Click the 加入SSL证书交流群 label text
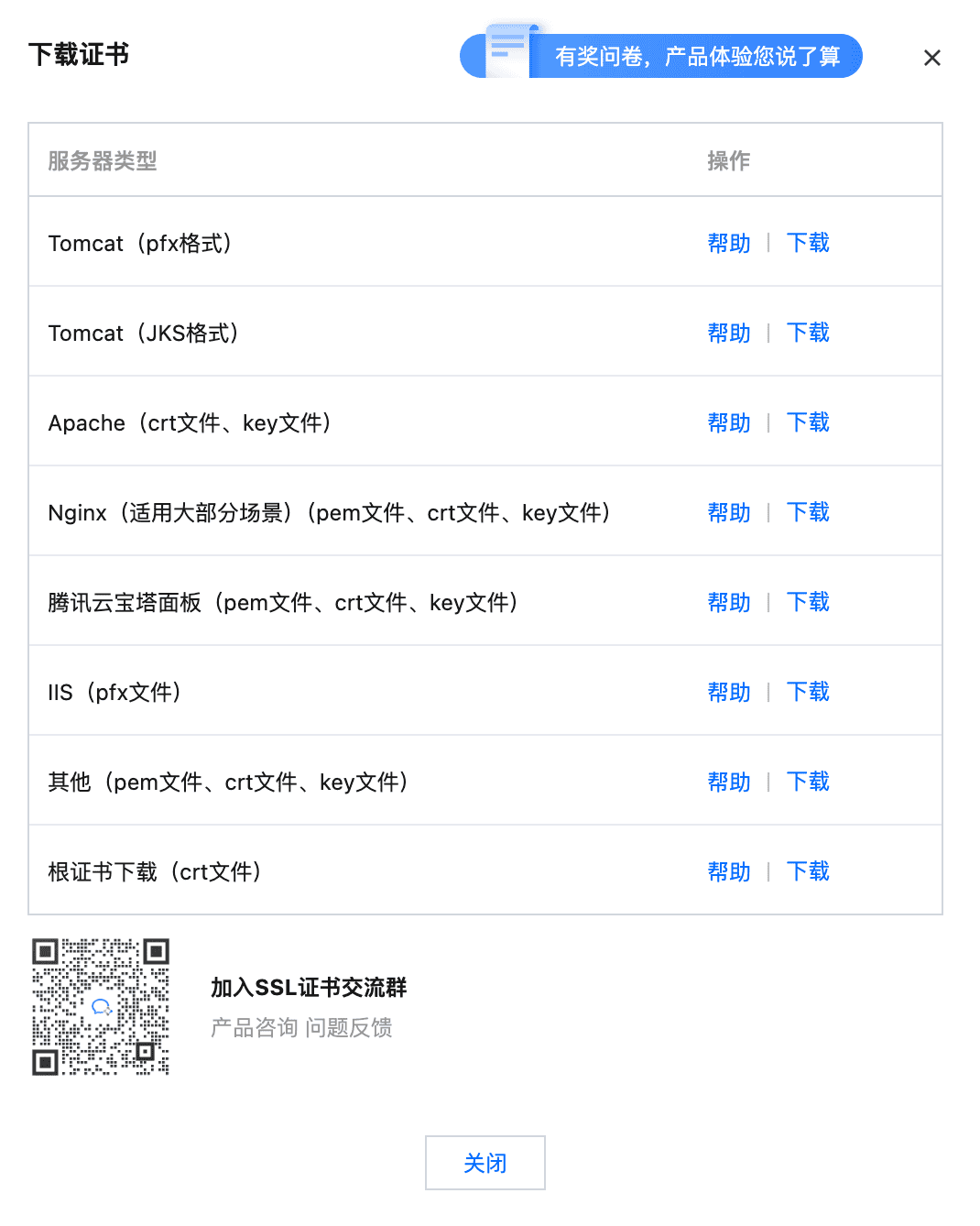The height and width of the screenshot is (1226, 980). (307, 987)
